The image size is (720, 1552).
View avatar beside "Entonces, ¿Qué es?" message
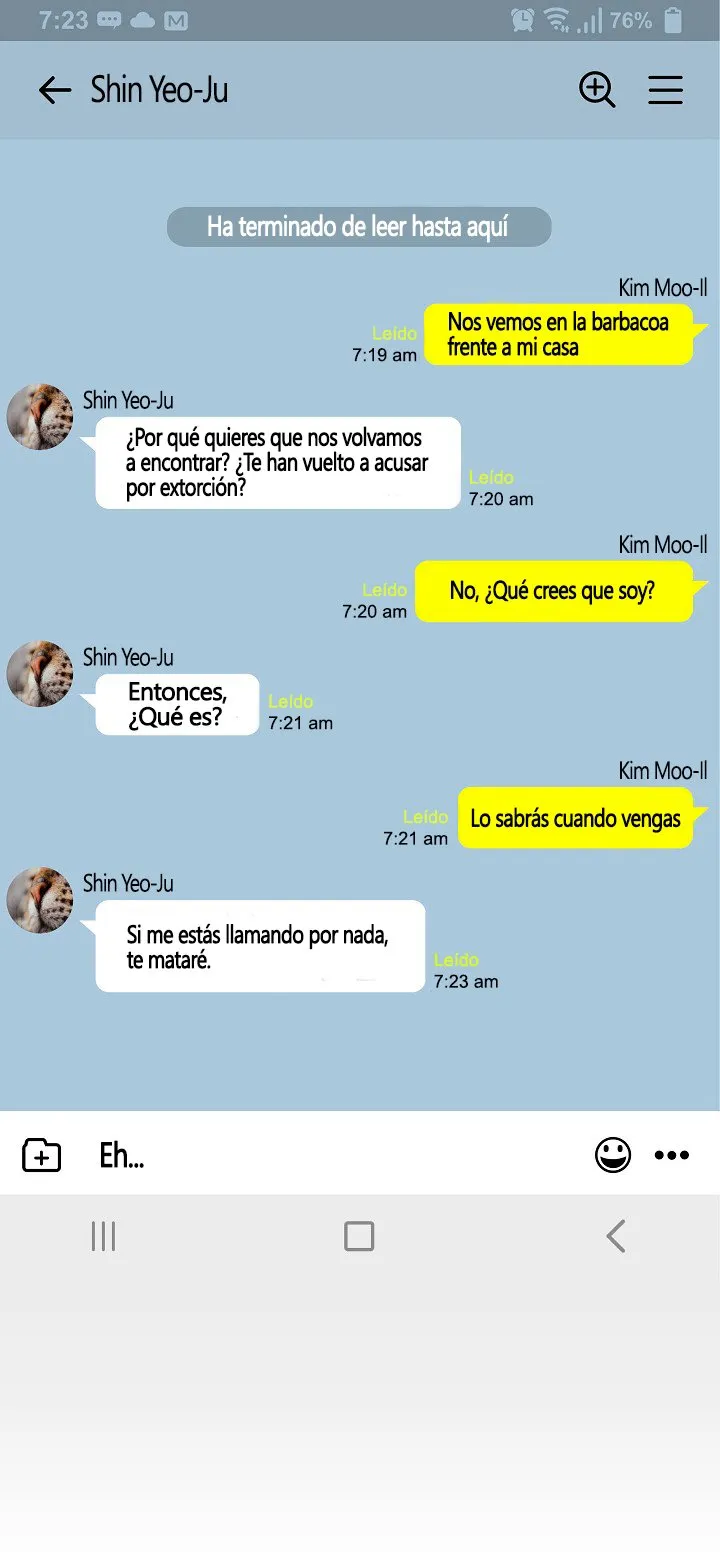point(40,674)
